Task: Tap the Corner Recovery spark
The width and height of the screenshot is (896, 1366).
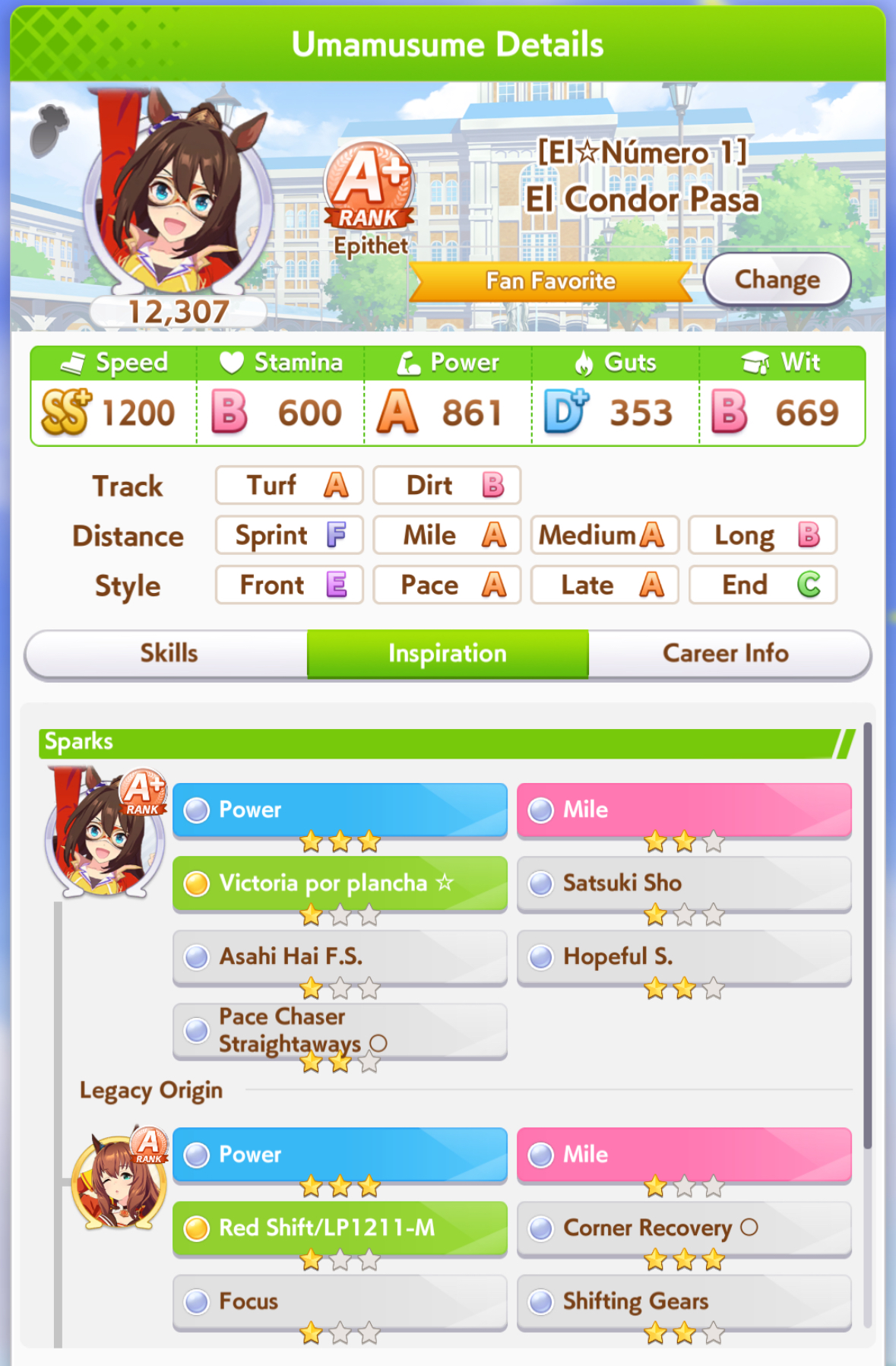Action: point(683,1228)
